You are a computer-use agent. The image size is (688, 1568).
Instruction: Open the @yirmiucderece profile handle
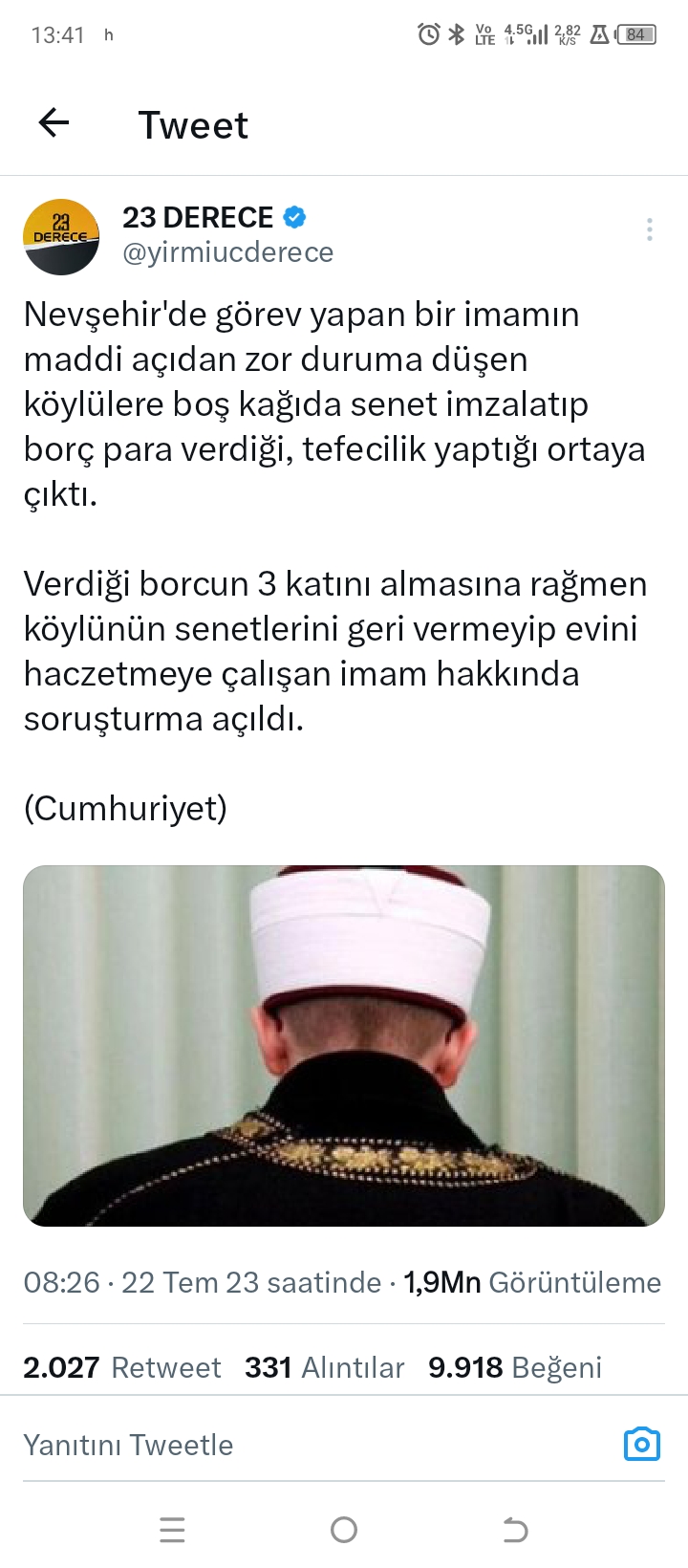pyautogui.click(x=227, y=253)
